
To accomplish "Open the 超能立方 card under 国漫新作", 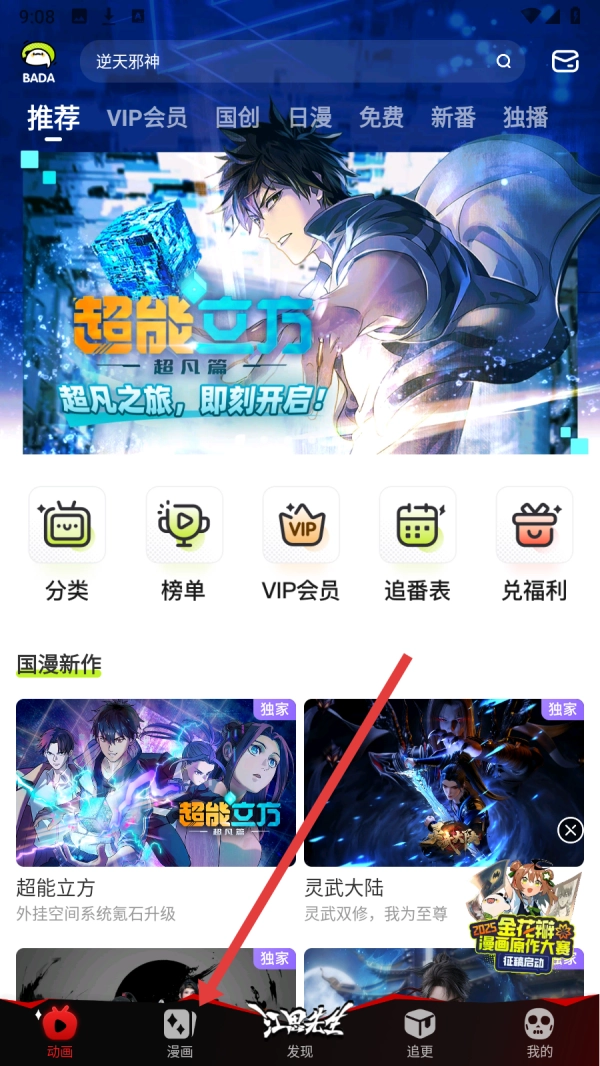I will click(156, 782).
